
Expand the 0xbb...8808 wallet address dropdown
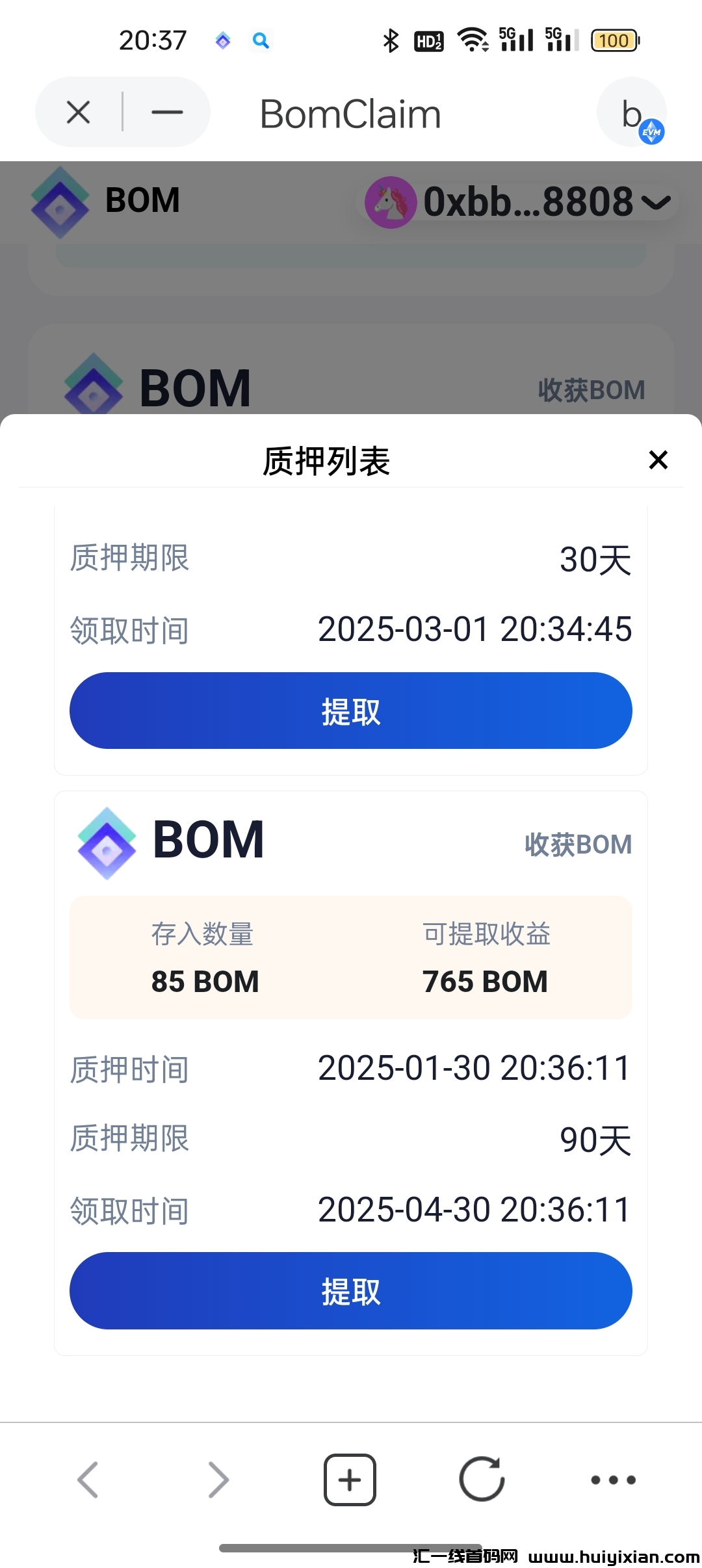(658, 202)
